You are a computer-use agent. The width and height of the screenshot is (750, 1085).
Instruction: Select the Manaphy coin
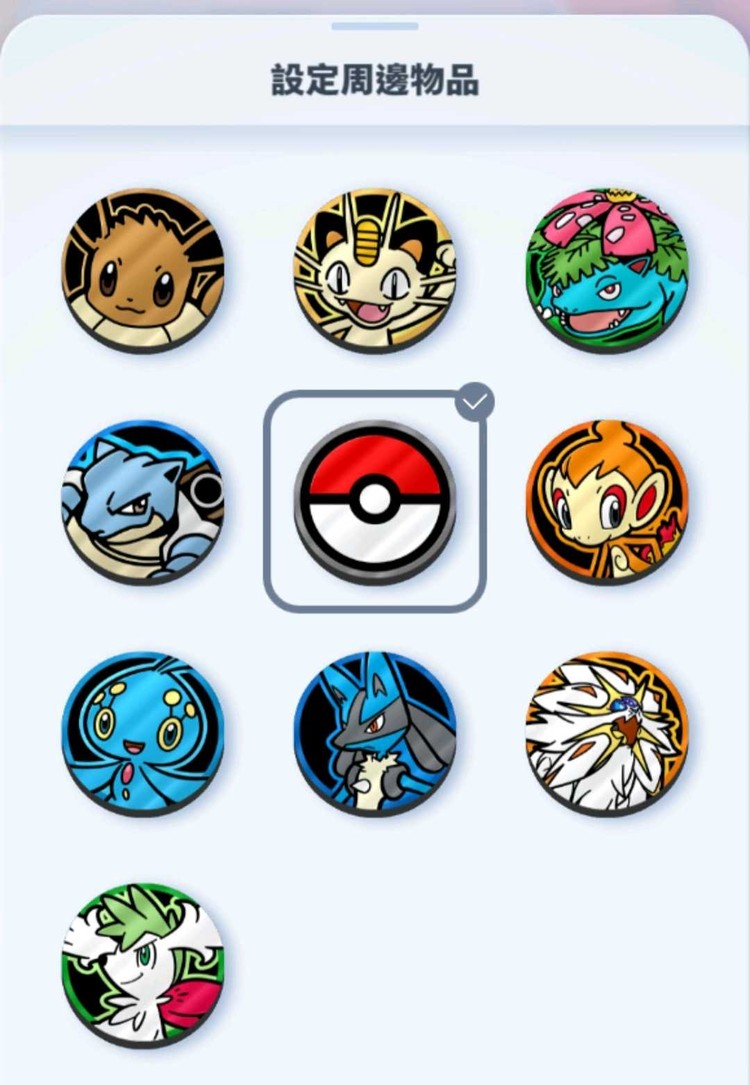[143, 732]
